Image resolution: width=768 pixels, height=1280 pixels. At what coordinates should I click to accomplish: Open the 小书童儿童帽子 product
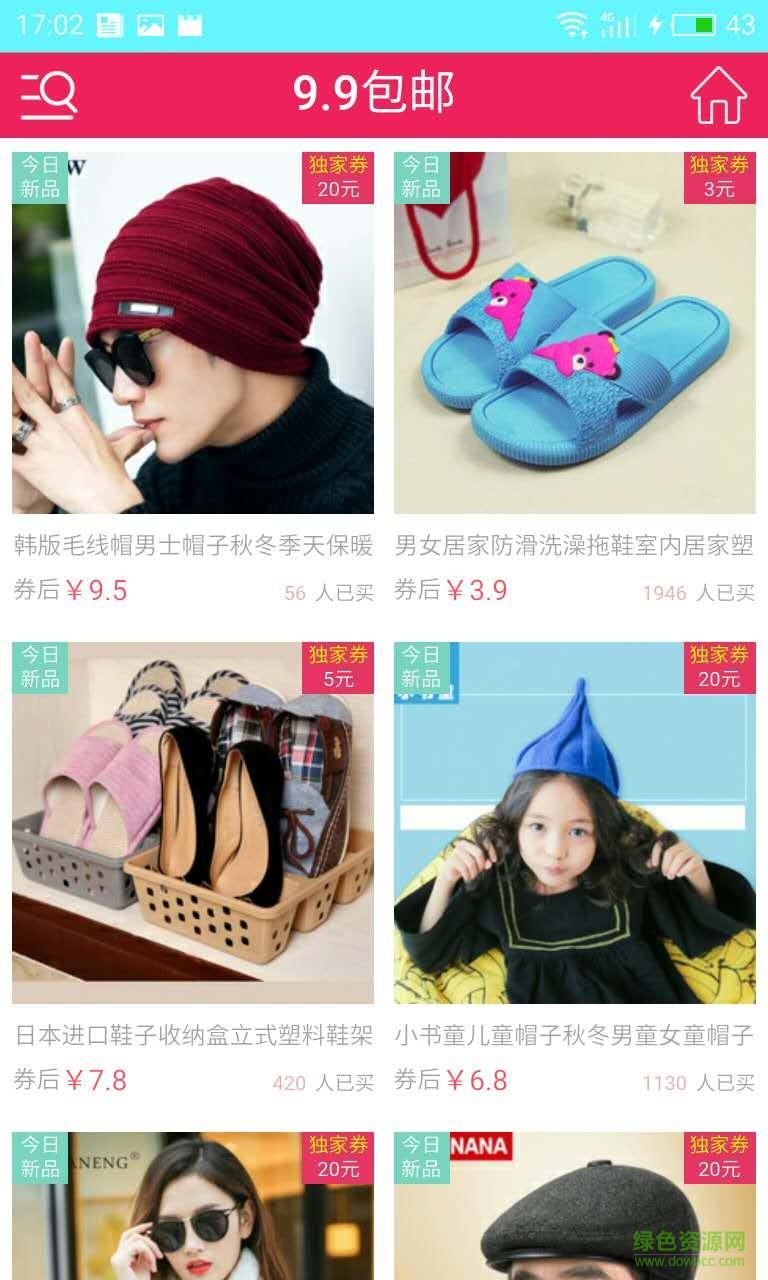point(574,823)
